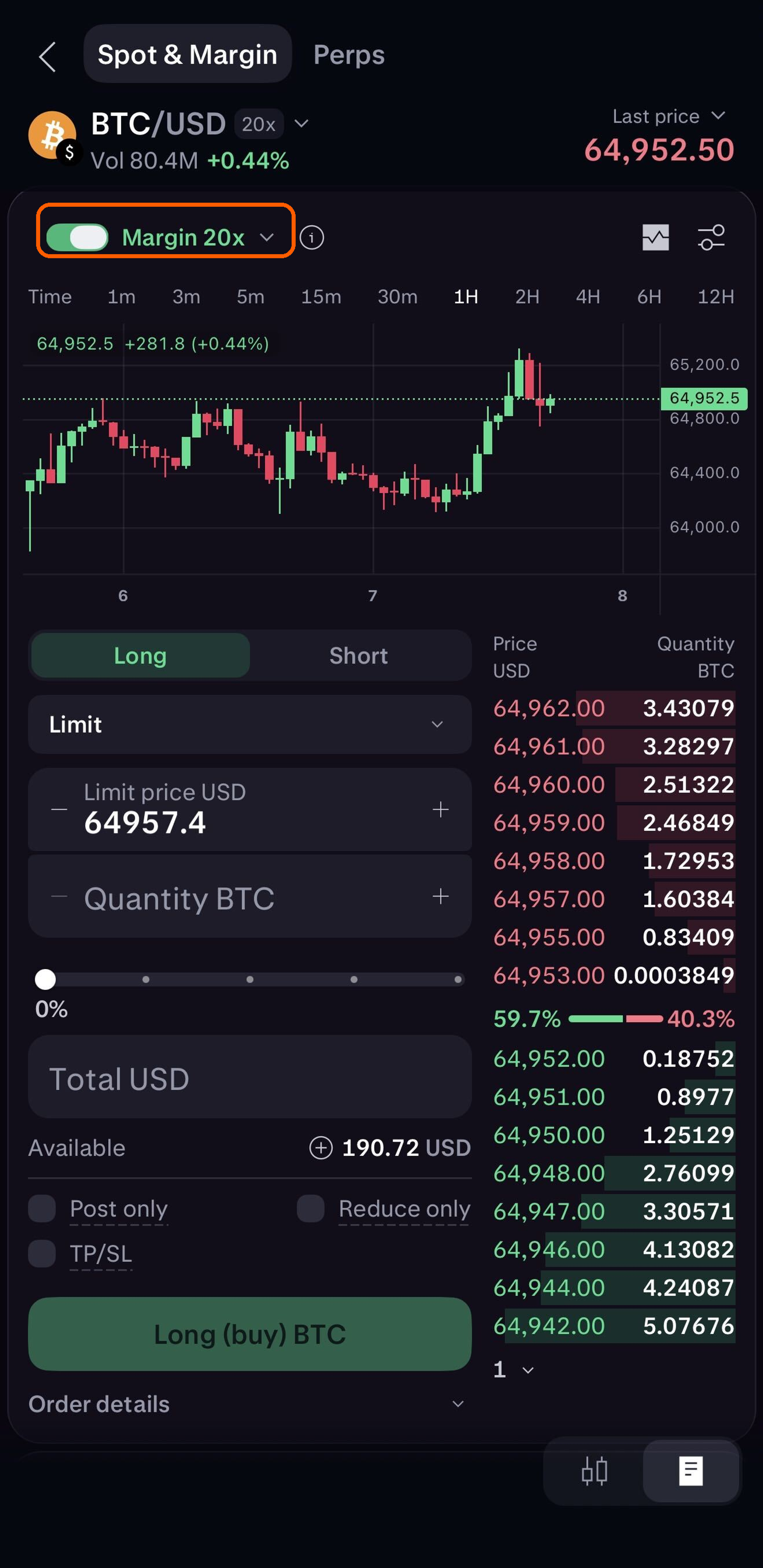763x1568 pixels.
Task: Select the 15m chart interval
Action: point(321,297)
